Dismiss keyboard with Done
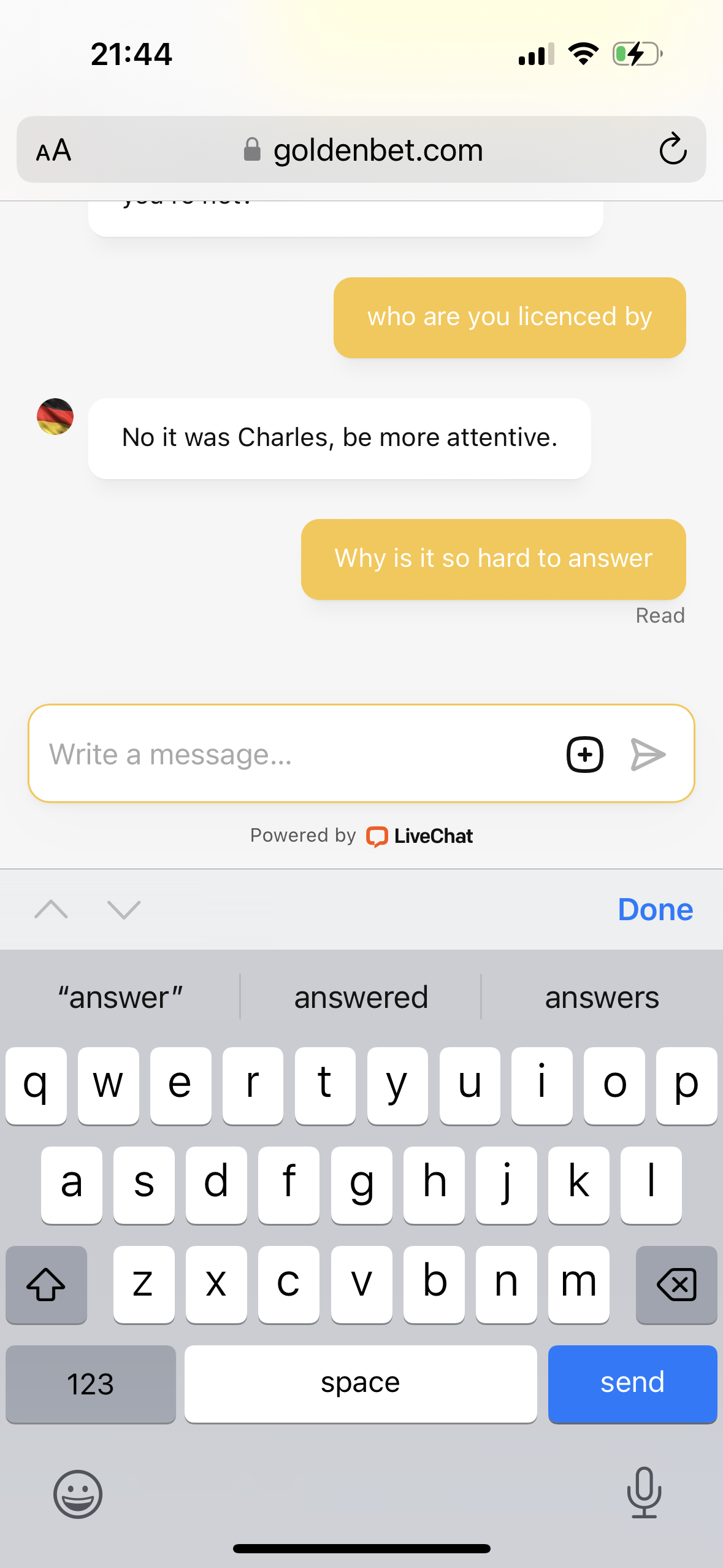 click(x=655, y=909)
